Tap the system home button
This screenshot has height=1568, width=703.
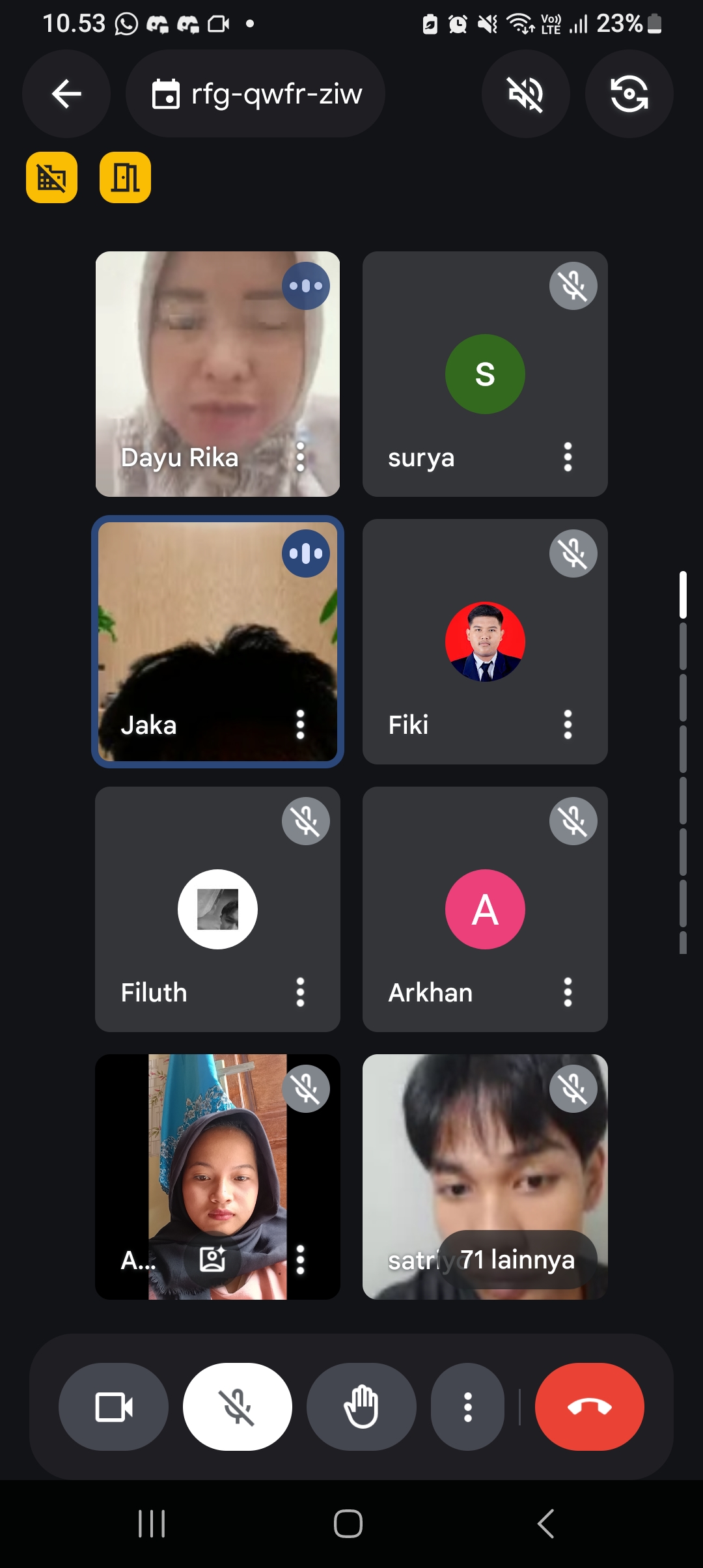pyautogui.click(x=348, y=1524)
